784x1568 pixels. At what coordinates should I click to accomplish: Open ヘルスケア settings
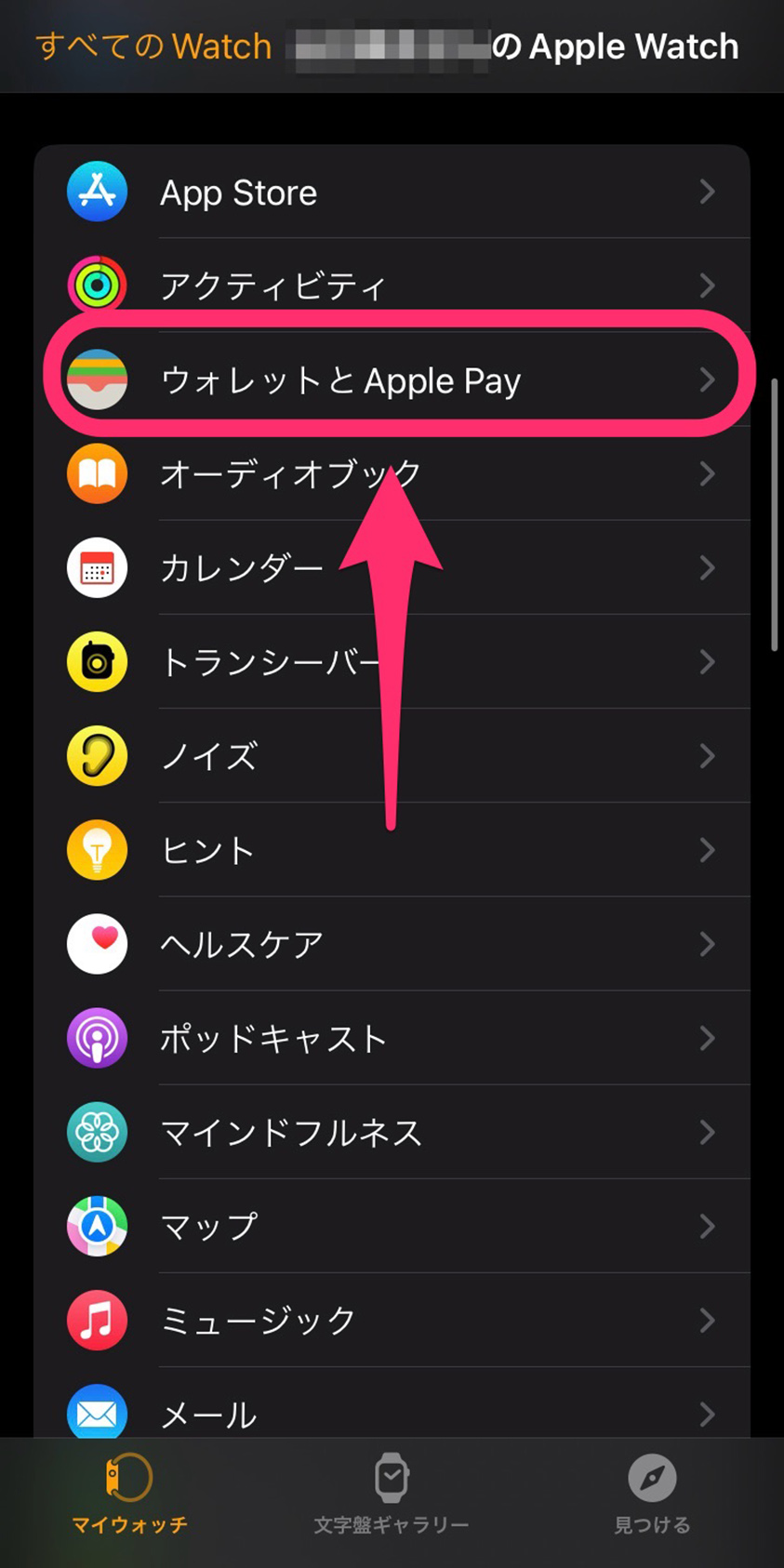[391, 944]
